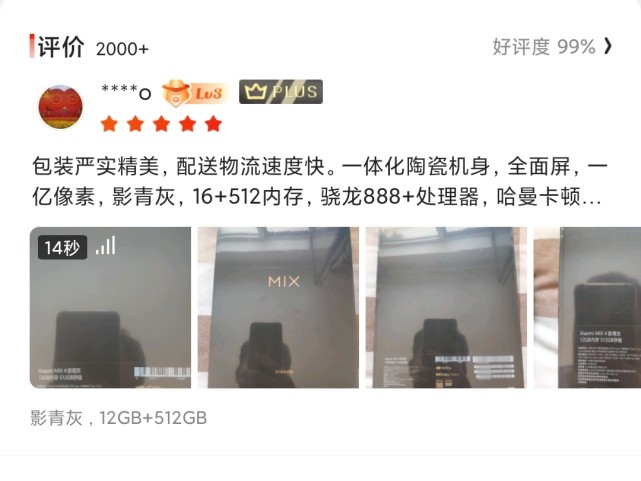Play the 14秒 review video
641x481 pixels.
point(110,307)
